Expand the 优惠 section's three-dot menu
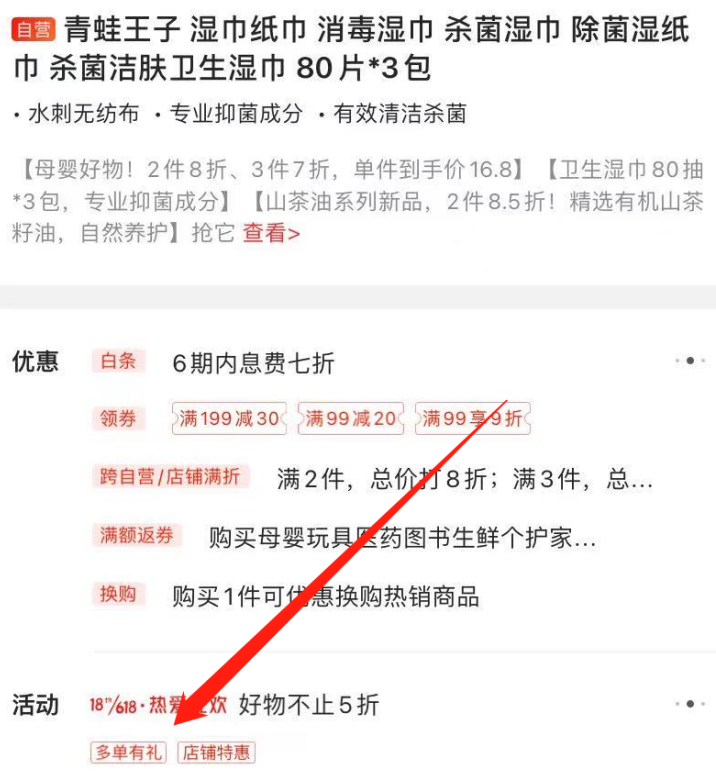The width and height of the screenshot is (716, 773). pos(690,361)
